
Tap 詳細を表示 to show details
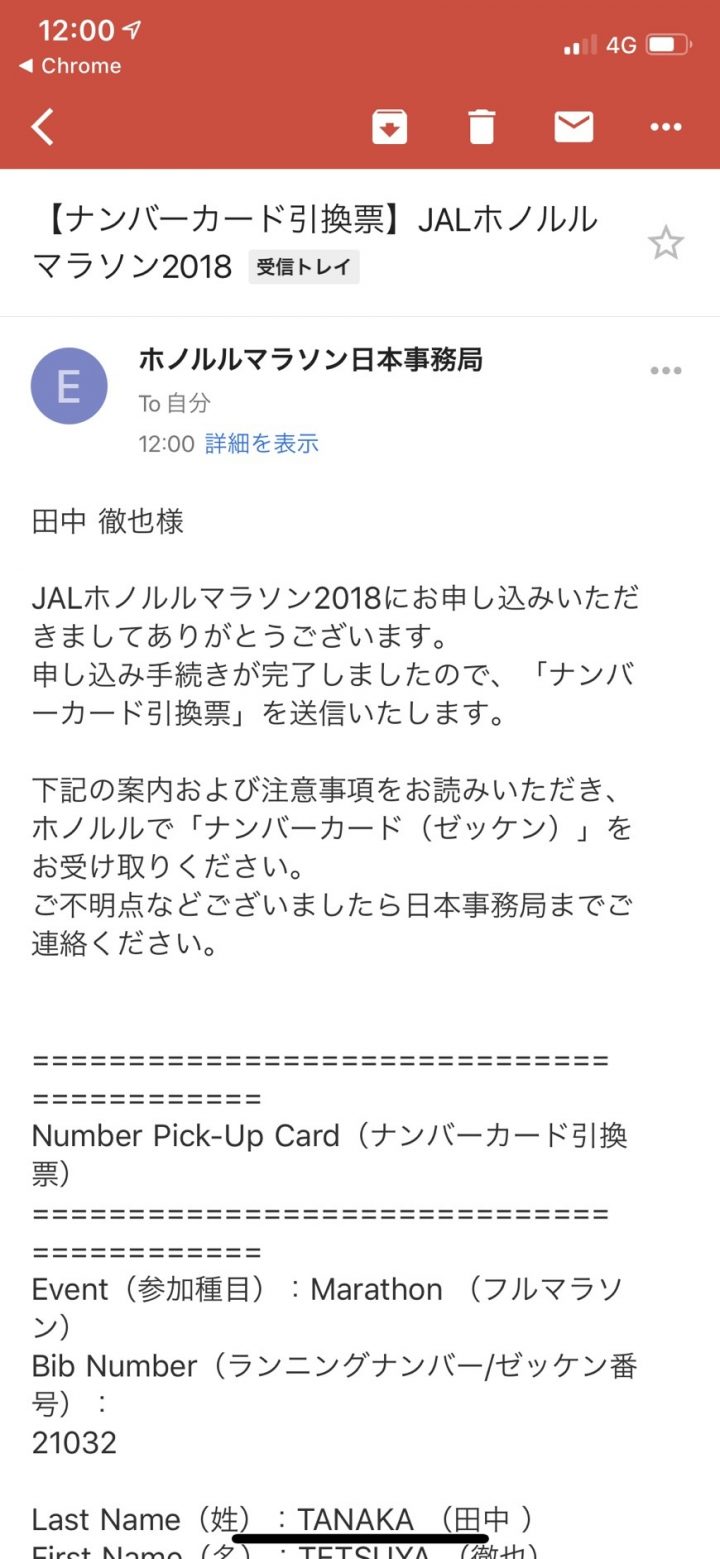click(x=262, y=444)
